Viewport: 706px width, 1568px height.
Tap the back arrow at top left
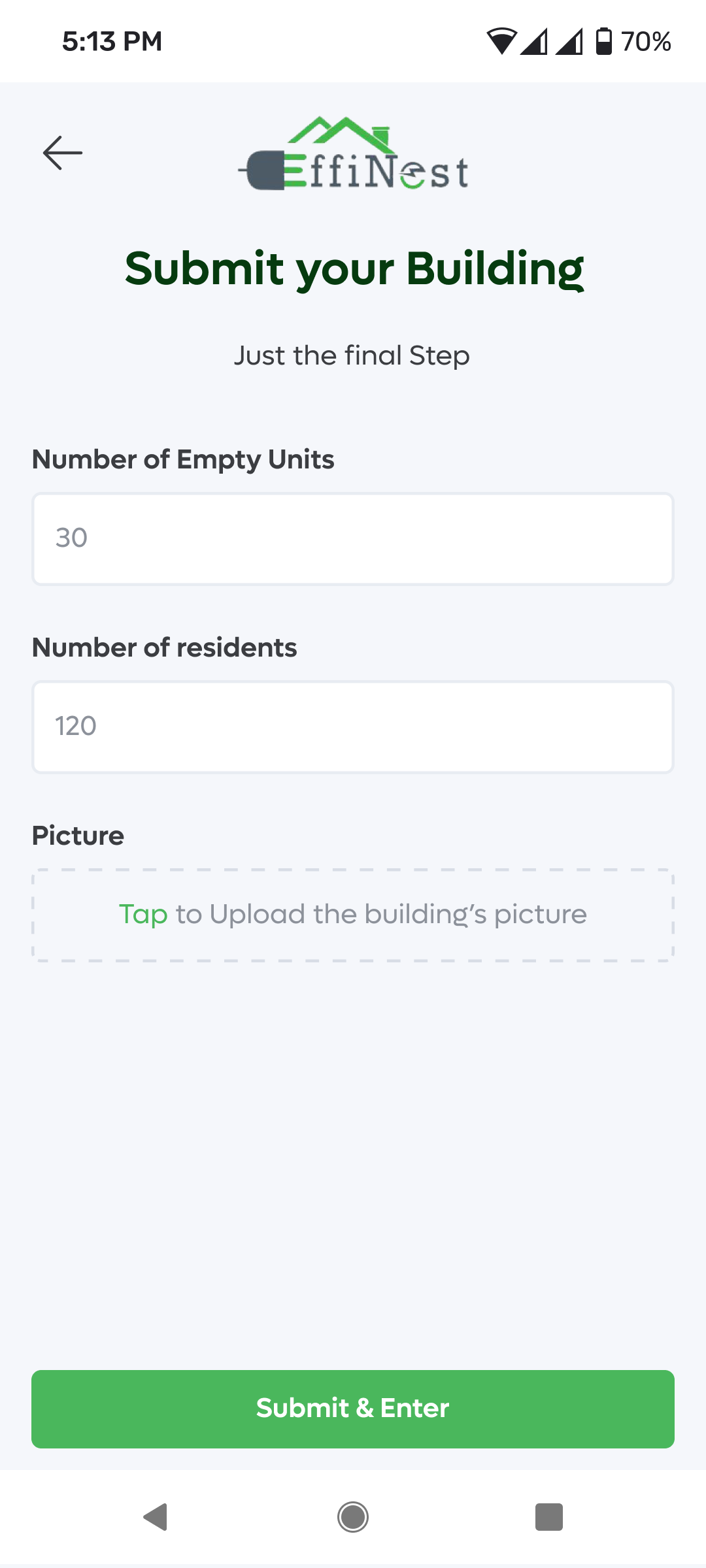[63, 152]
